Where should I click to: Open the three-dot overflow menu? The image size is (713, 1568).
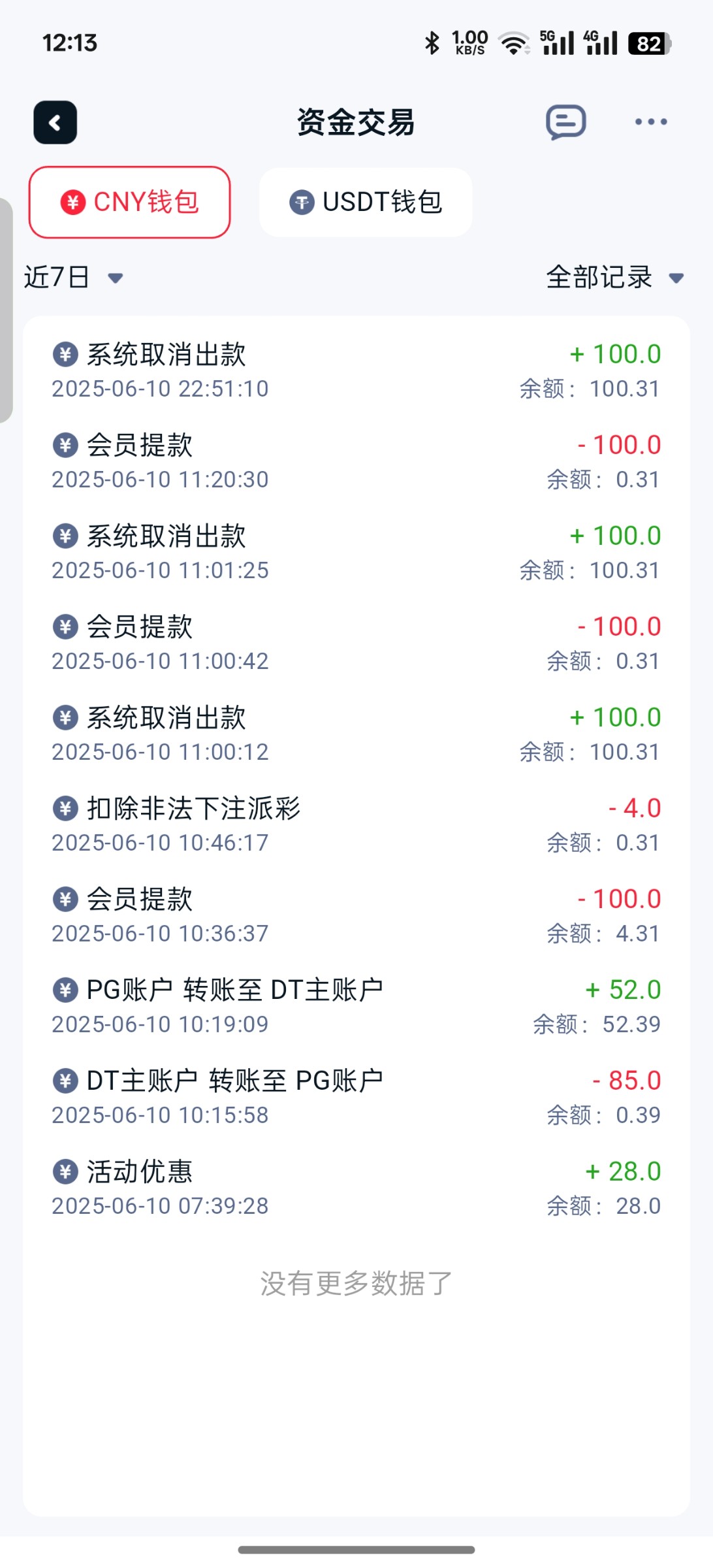651,122
